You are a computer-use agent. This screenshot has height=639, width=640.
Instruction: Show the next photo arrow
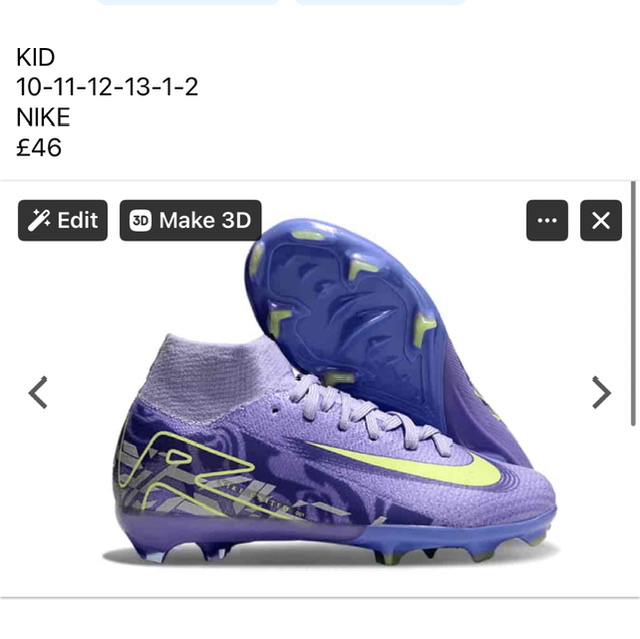pyautogui.click(x=600, y=393)
